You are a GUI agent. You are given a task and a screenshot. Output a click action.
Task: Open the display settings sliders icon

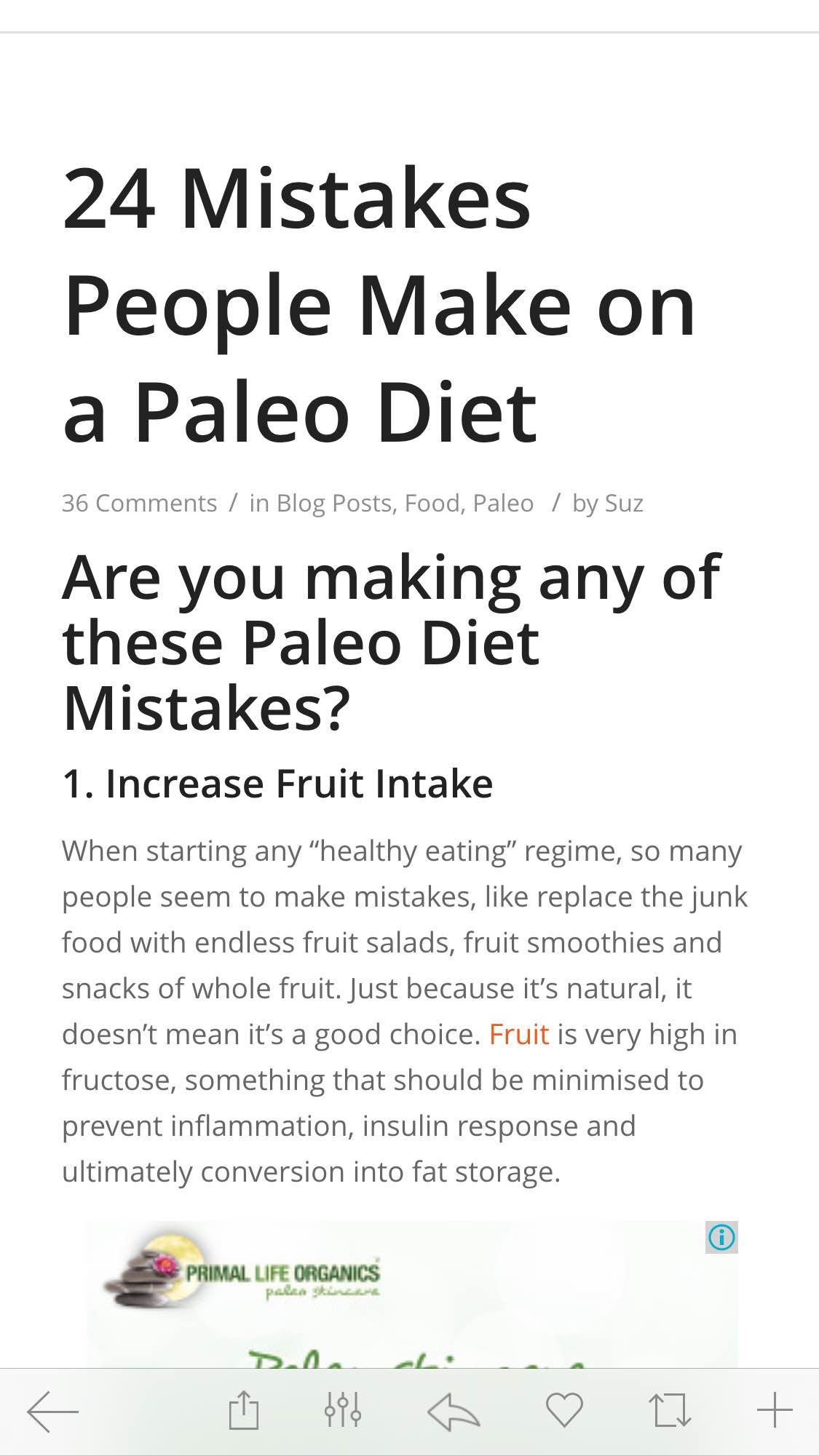pyautogui.click(x=343, y=1409)
